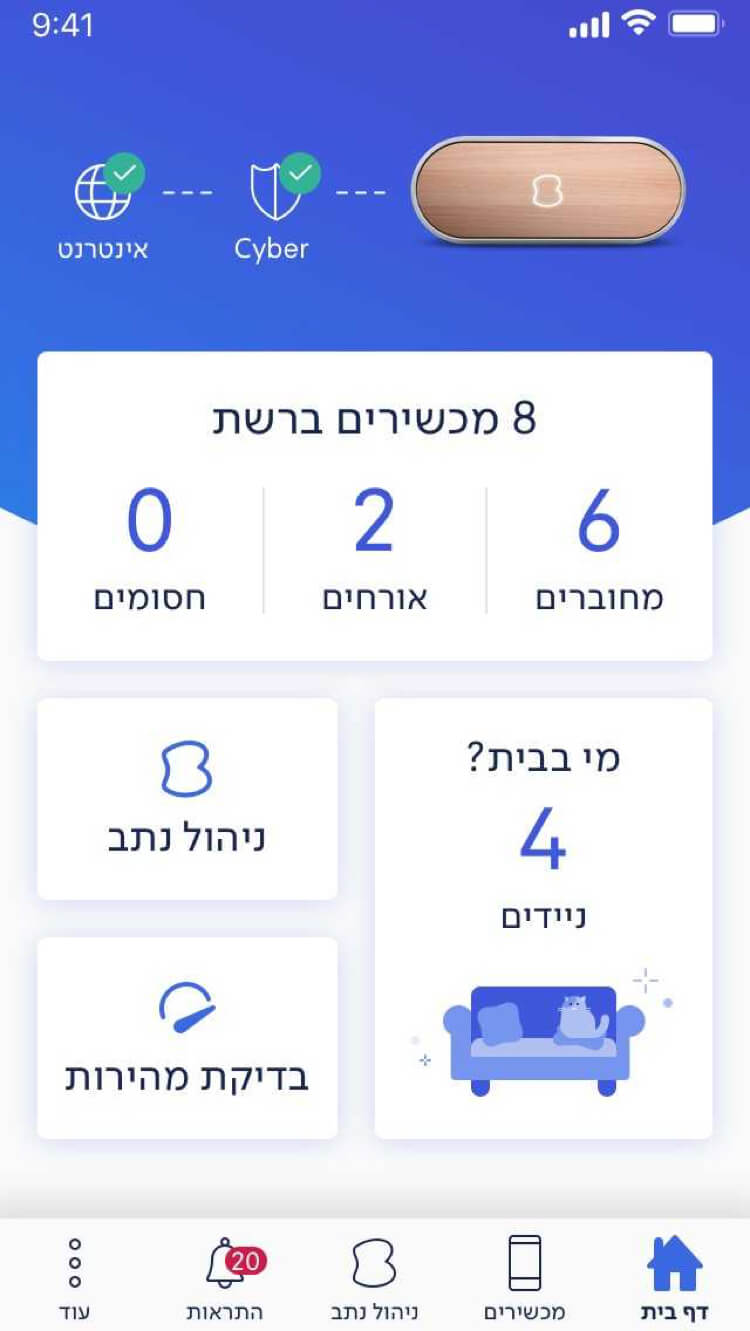Tap the router device image
The image size is (750, 1331).
[548, 190]
